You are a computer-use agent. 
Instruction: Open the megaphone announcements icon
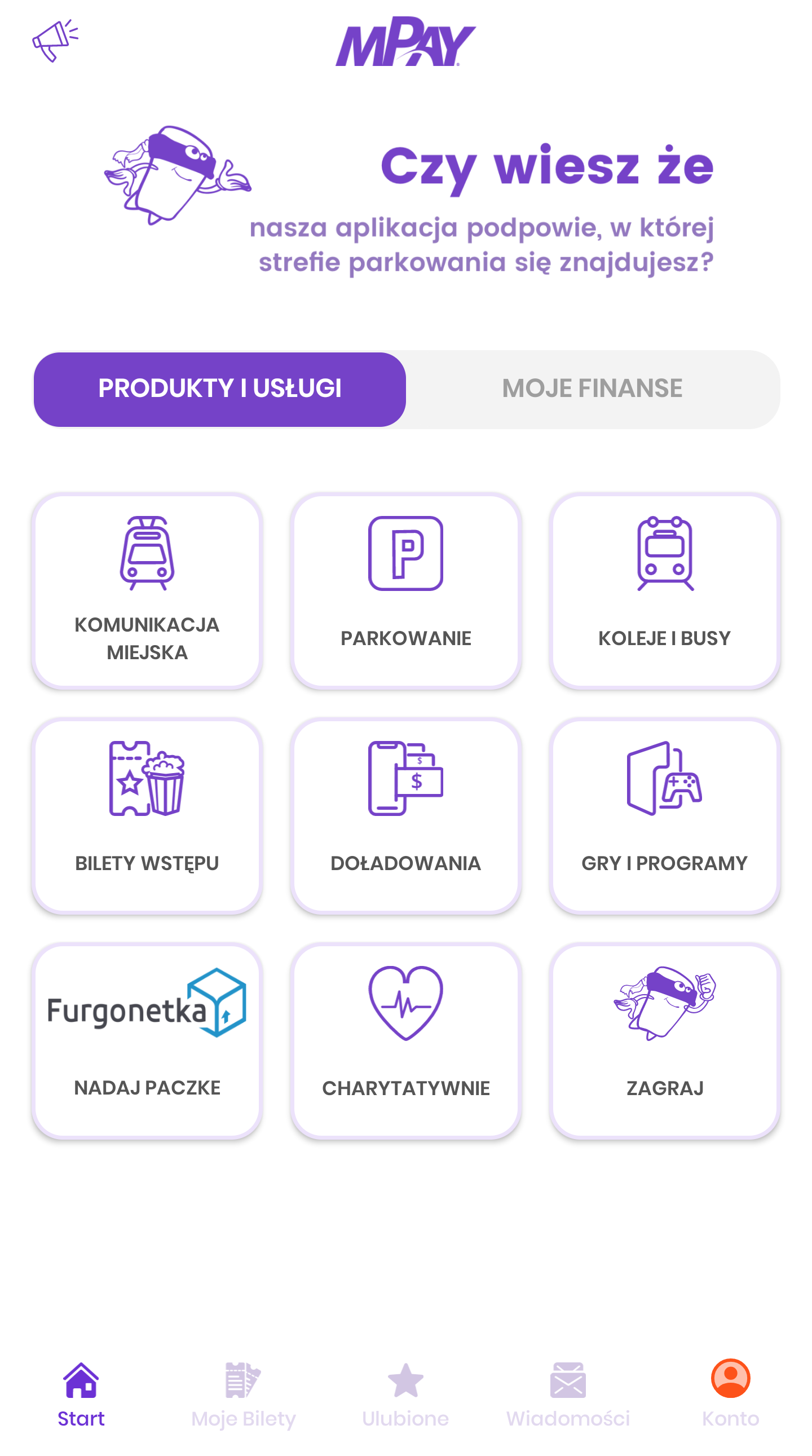tap(55, 41)
